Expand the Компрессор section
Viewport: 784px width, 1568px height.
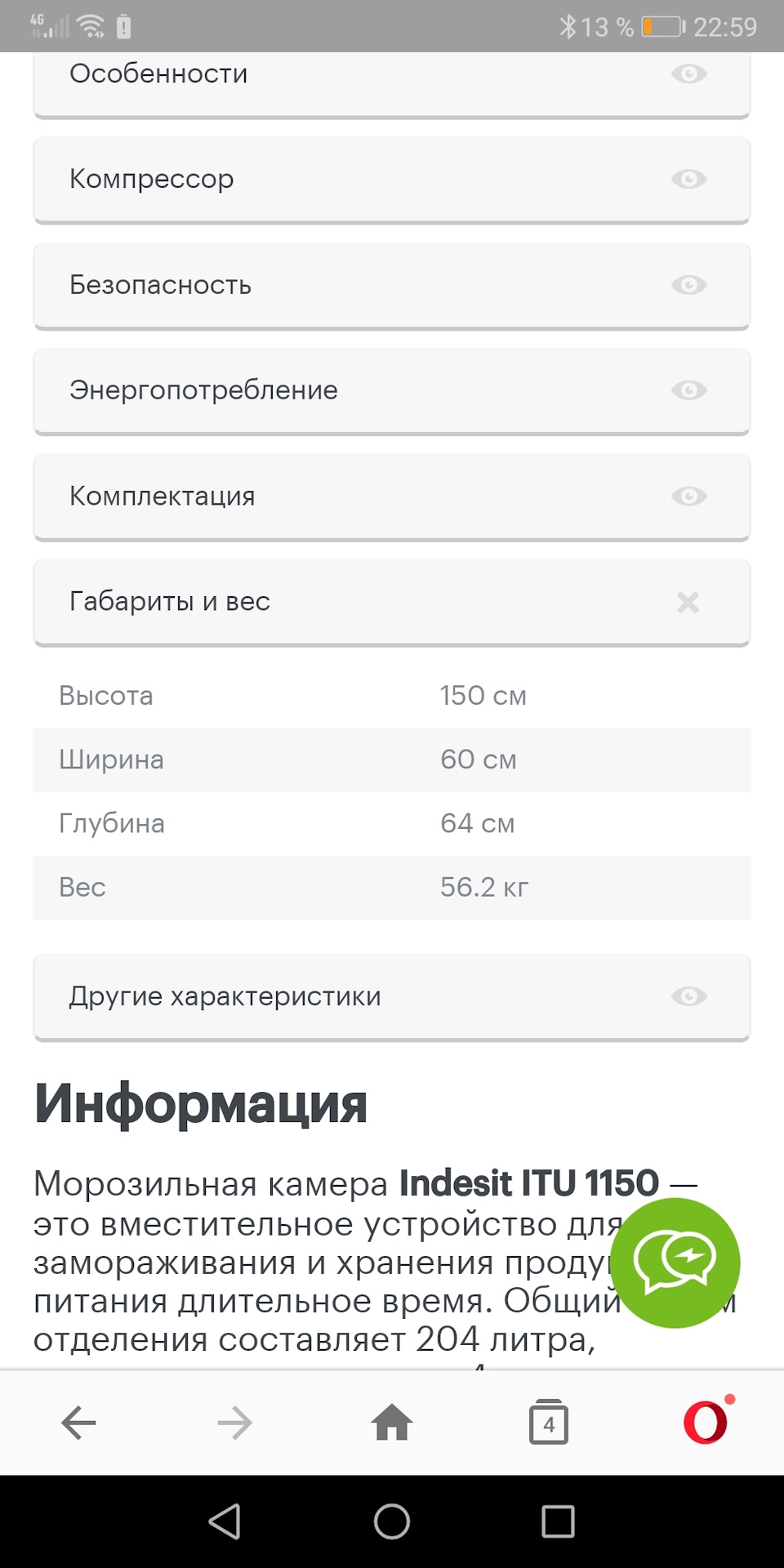tap(391, 180)
